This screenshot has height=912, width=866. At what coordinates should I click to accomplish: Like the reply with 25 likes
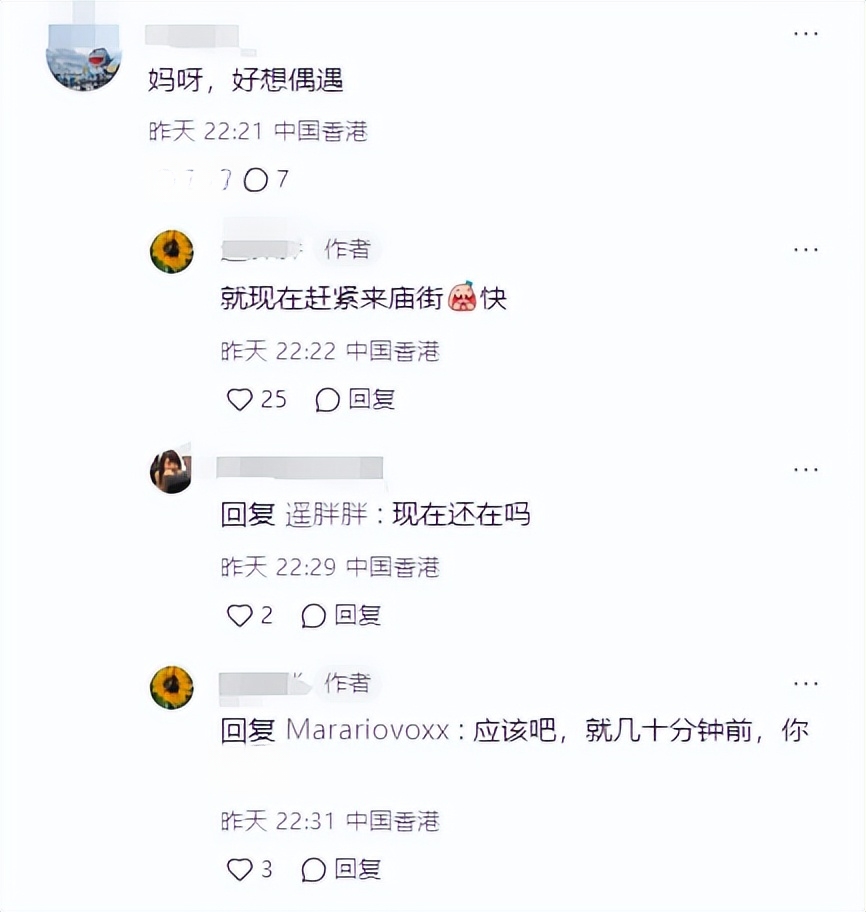click(240, 400)
